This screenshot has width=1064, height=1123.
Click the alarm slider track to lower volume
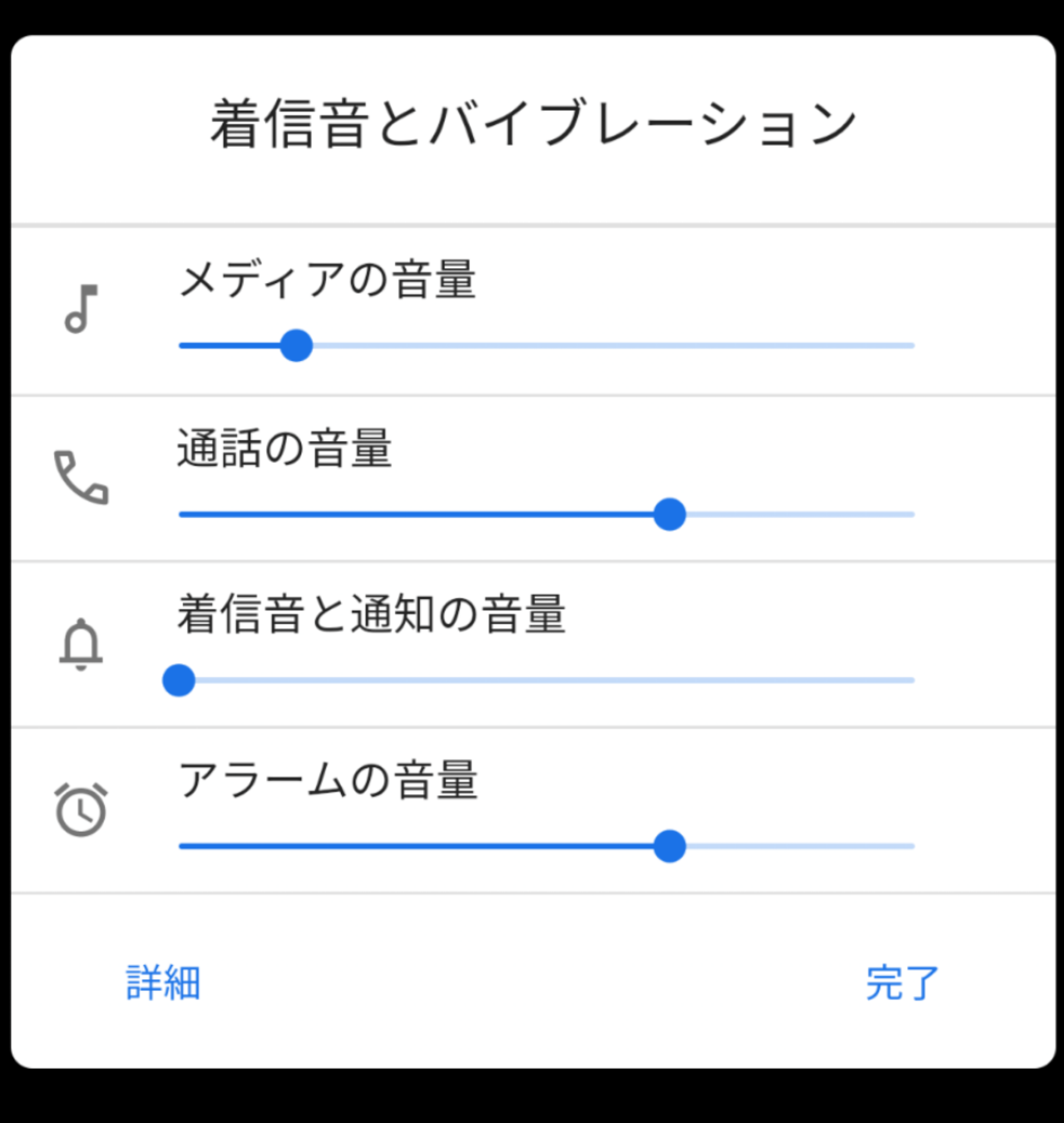(397, 845)
